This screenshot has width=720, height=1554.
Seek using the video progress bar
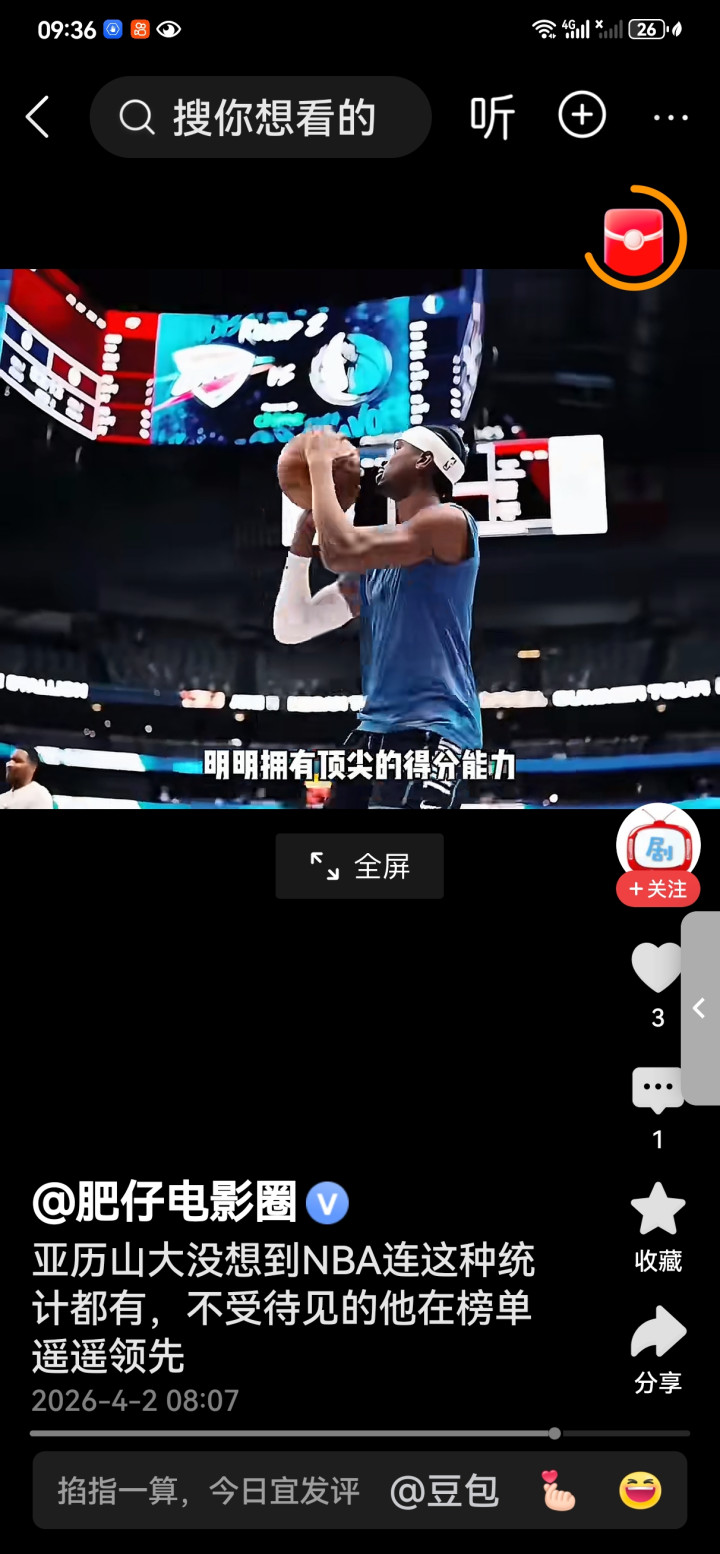[x=360, y=1433]
